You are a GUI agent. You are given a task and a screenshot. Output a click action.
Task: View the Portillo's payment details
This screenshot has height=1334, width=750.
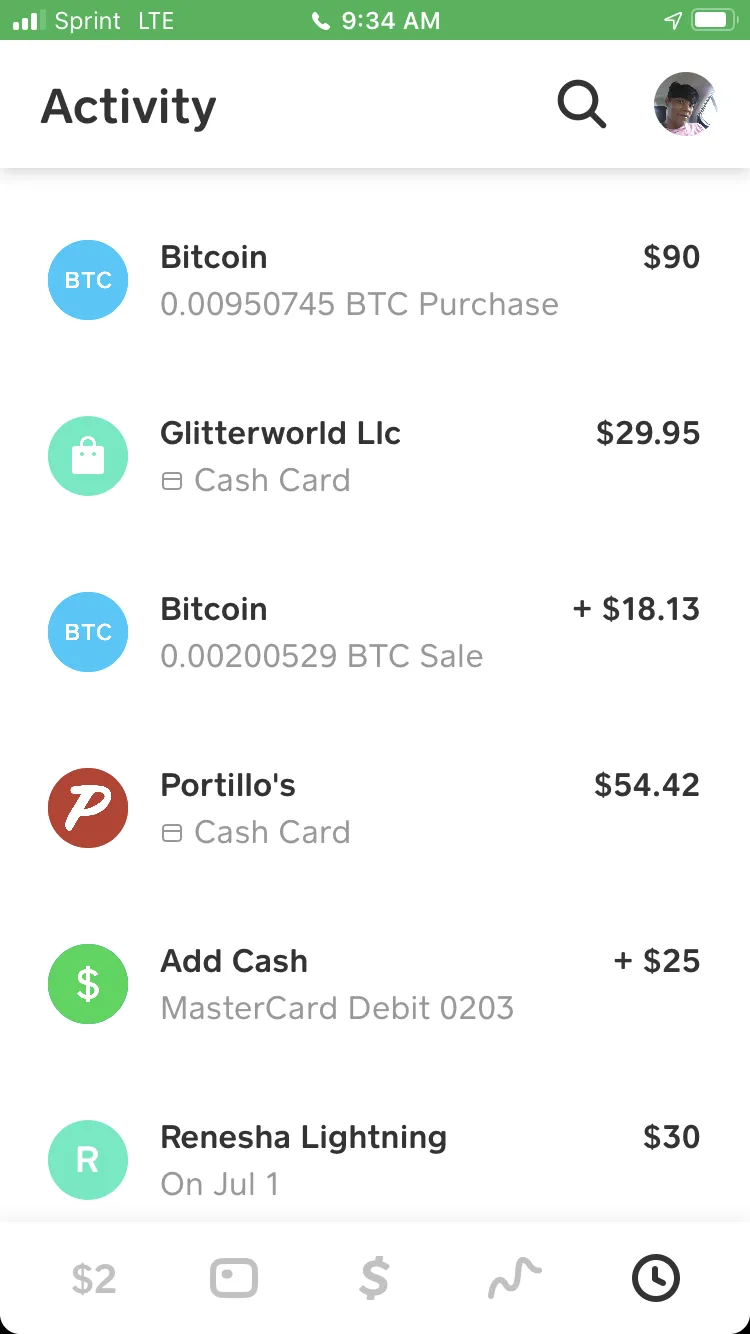click(x=375, y=808)
